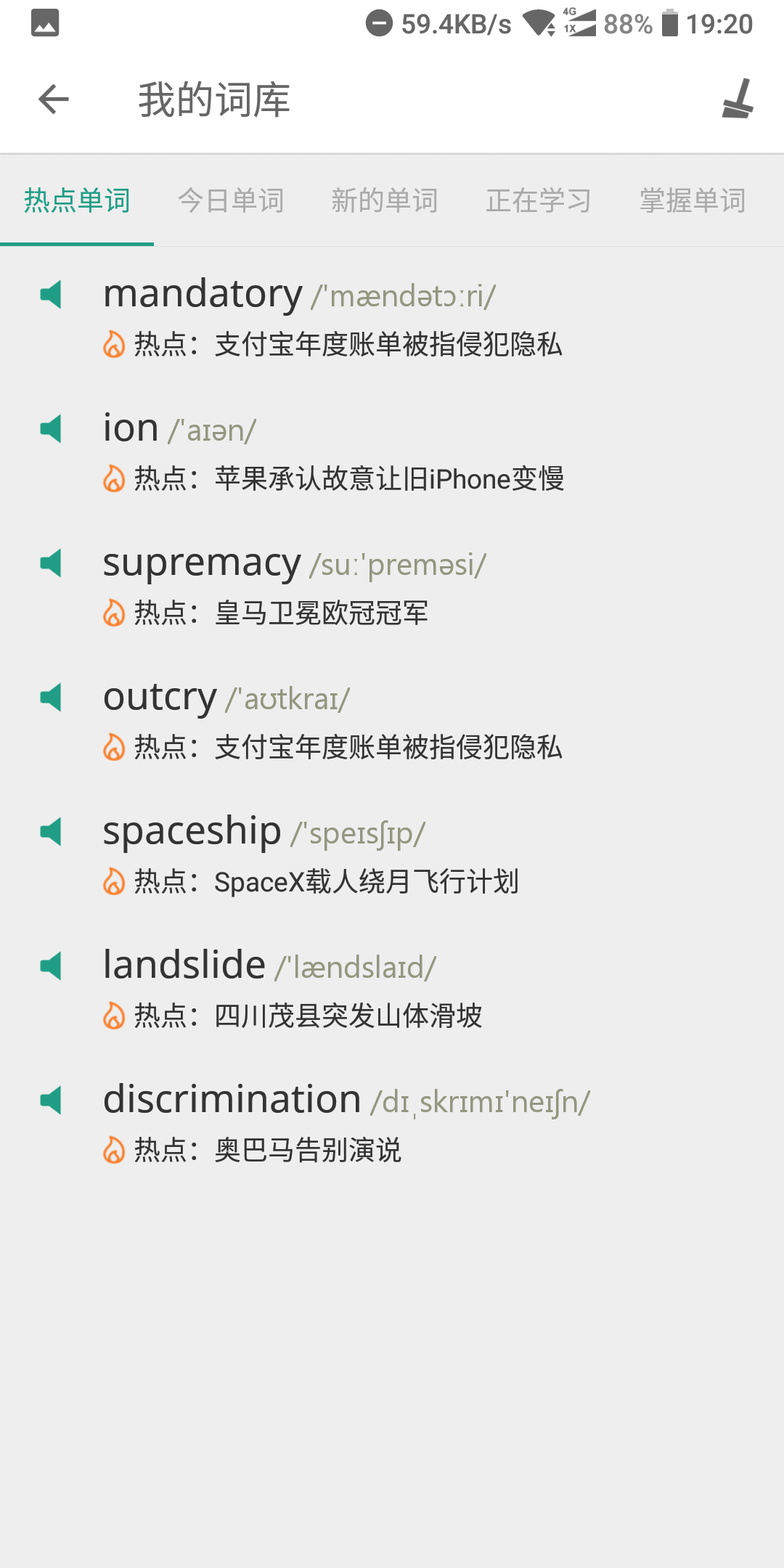Image resolution: width=784 pixels, height=1568 pixels.
Task: Select the 热点单词 tab
Action: (x=77, y=200)
